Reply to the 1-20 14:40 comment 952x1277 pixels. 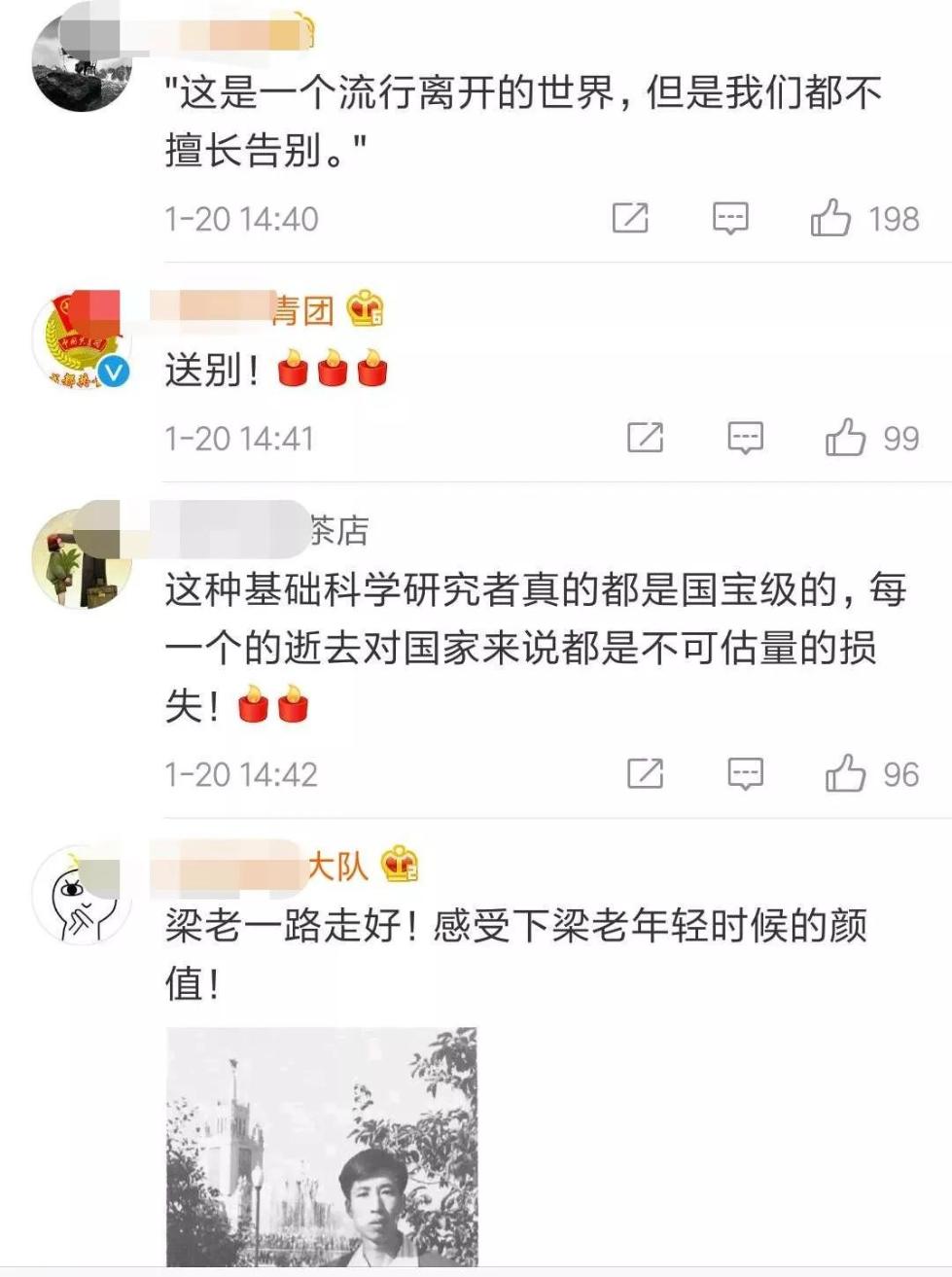click(730, 218)
